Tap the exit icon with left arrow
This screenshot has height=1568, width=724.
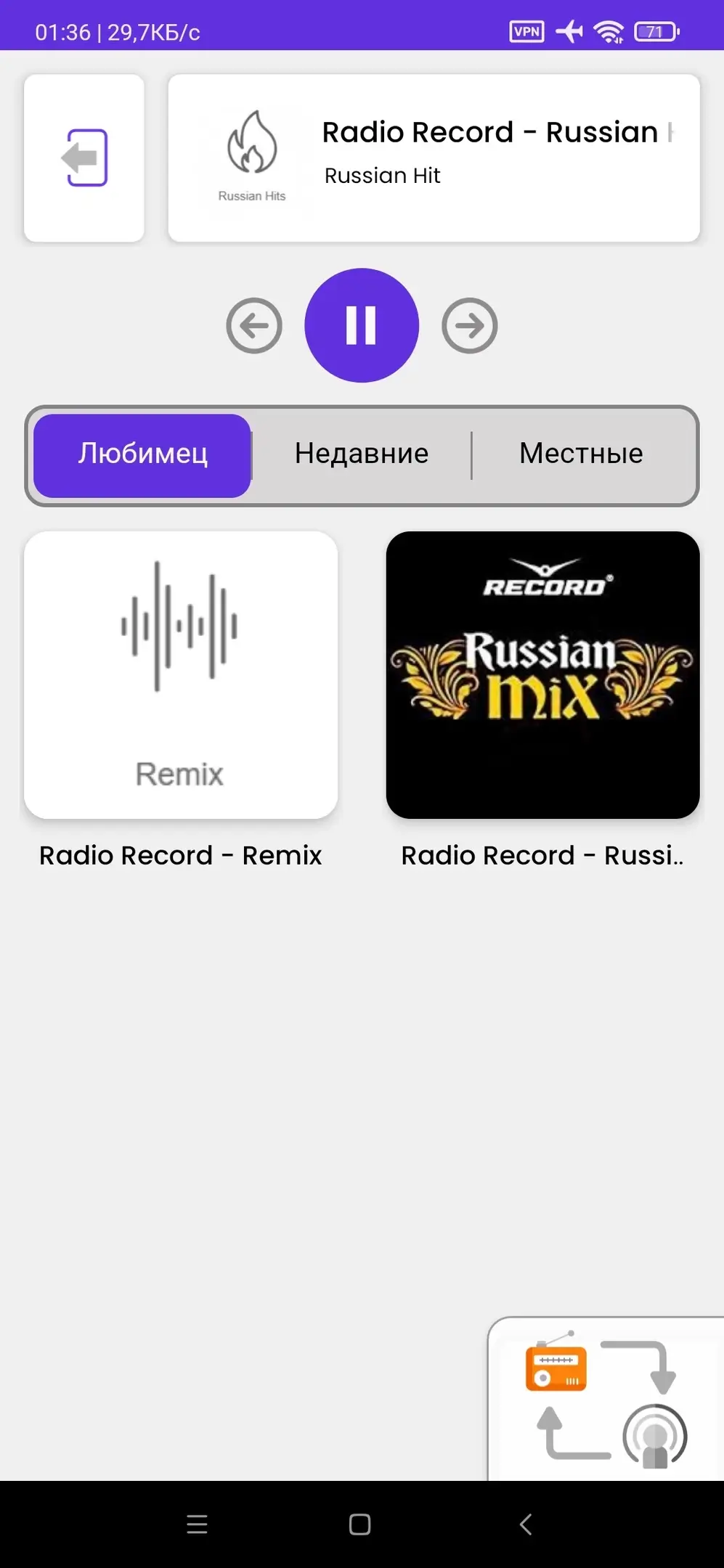(x=84, y=158)
